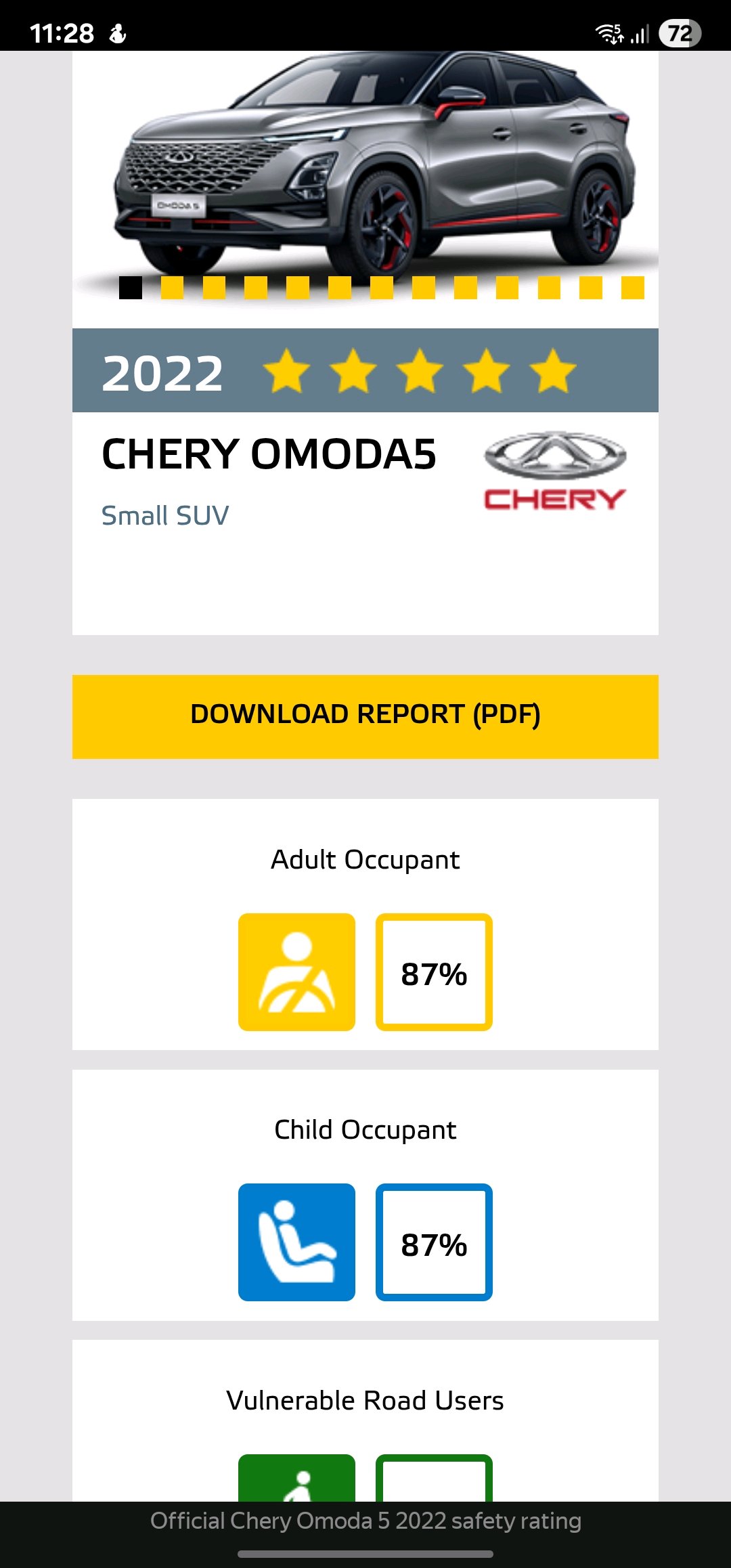Open Child Occupant 87% details
This screenshot has height=1568, width=731.
434,1242
